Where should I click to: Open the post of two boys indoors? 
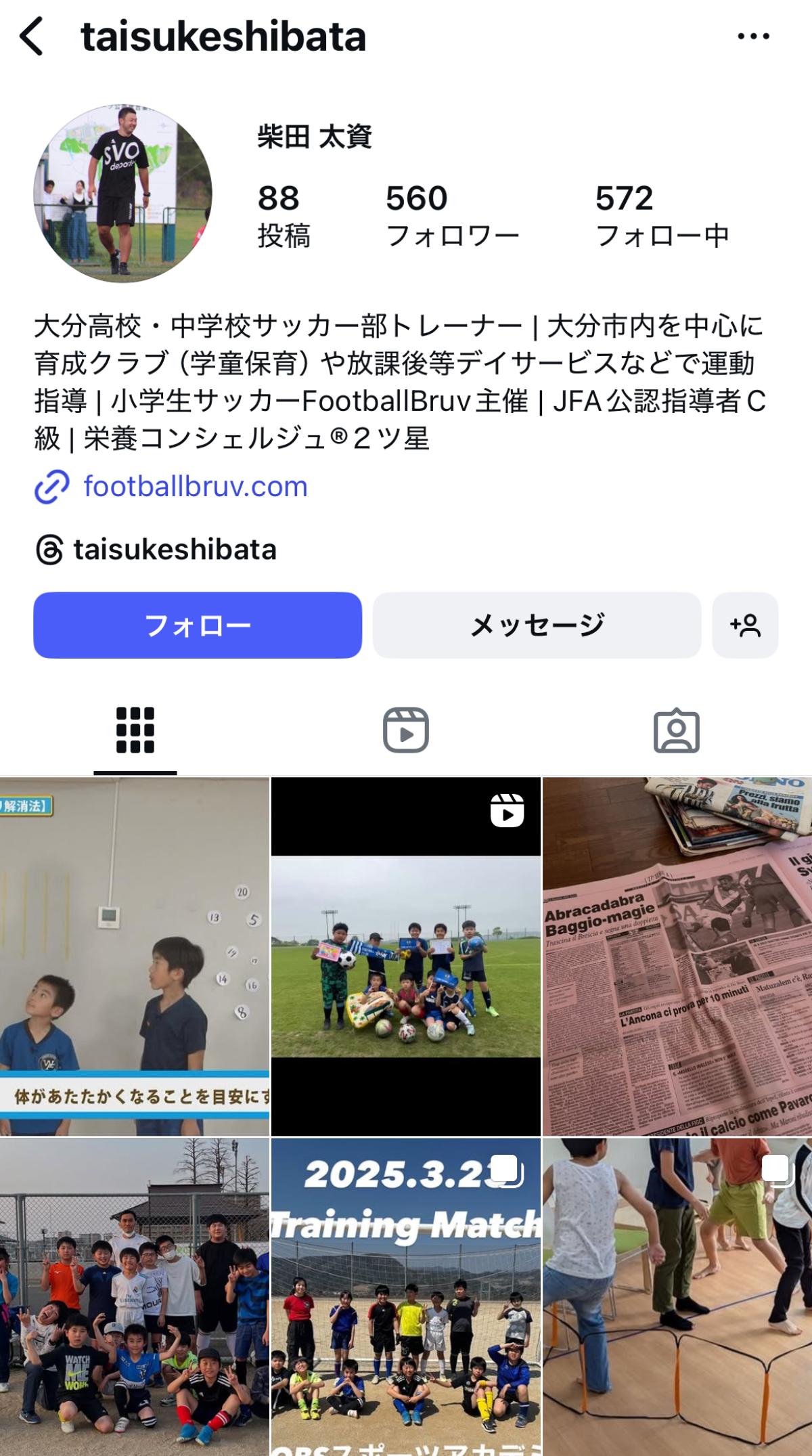[x=135, y=956]
